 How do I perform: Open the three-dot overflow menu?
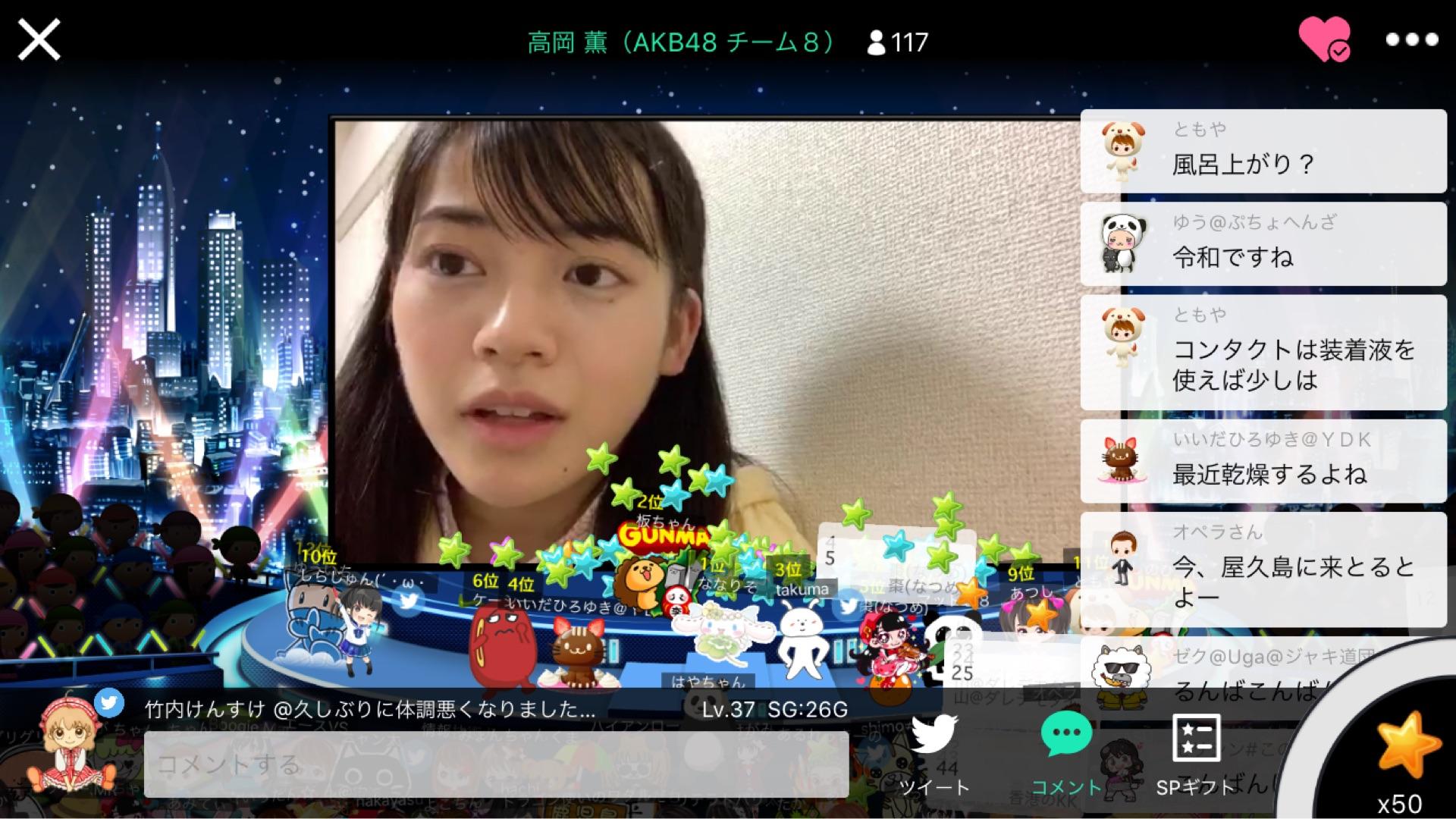[x=1411, y=39]
